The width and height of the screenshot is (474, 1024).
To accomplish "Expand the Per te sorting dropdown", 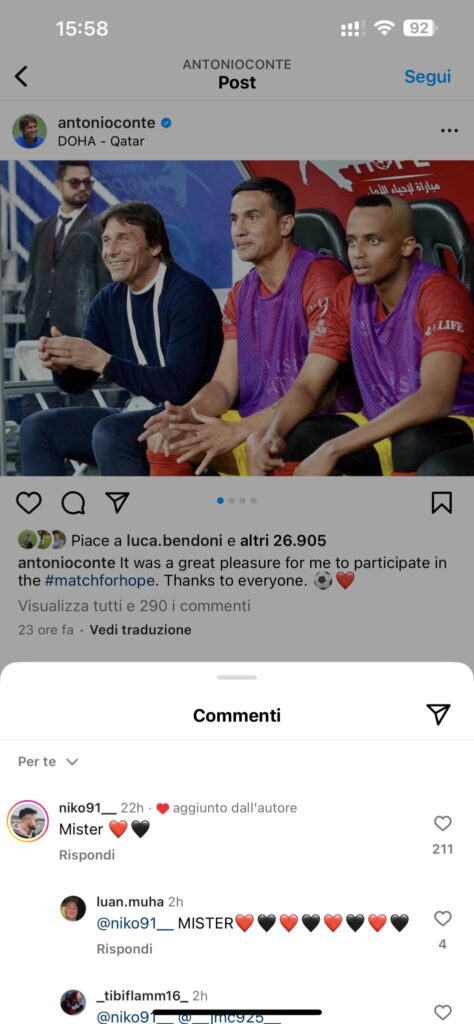I will click(x=48, y=761).
